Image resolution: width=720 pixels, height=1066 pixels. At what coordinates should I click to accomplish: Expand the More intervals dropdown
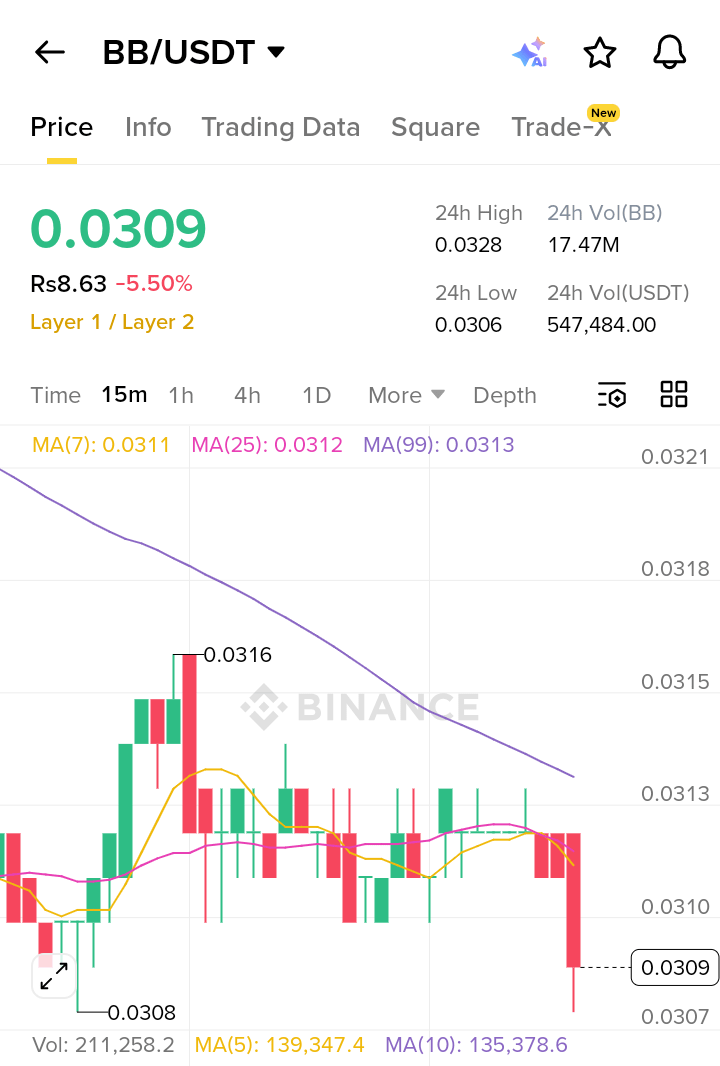(406, 395)
